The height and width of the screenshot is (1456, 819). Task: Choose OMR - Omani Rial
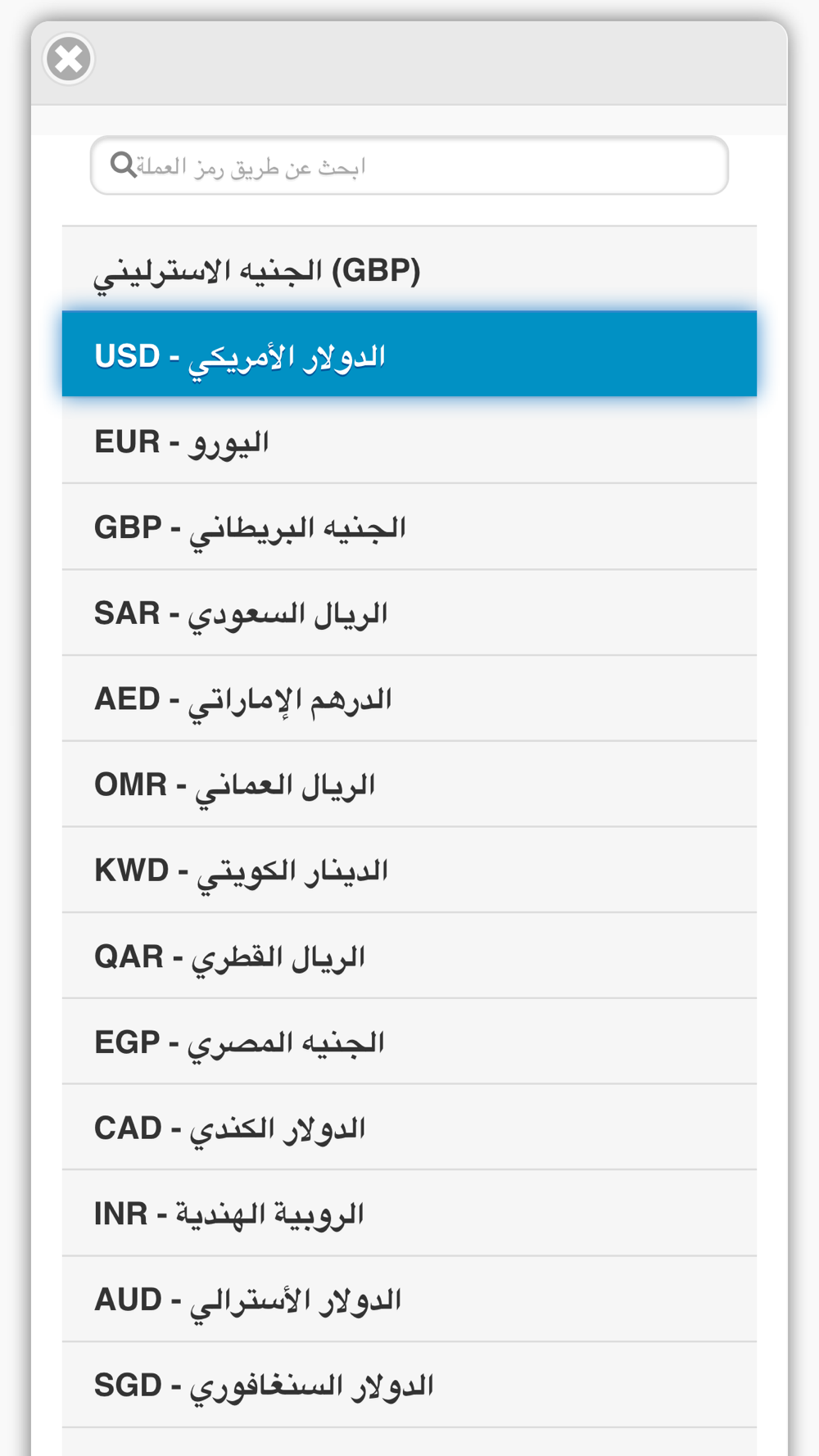[x=409, y=784]
